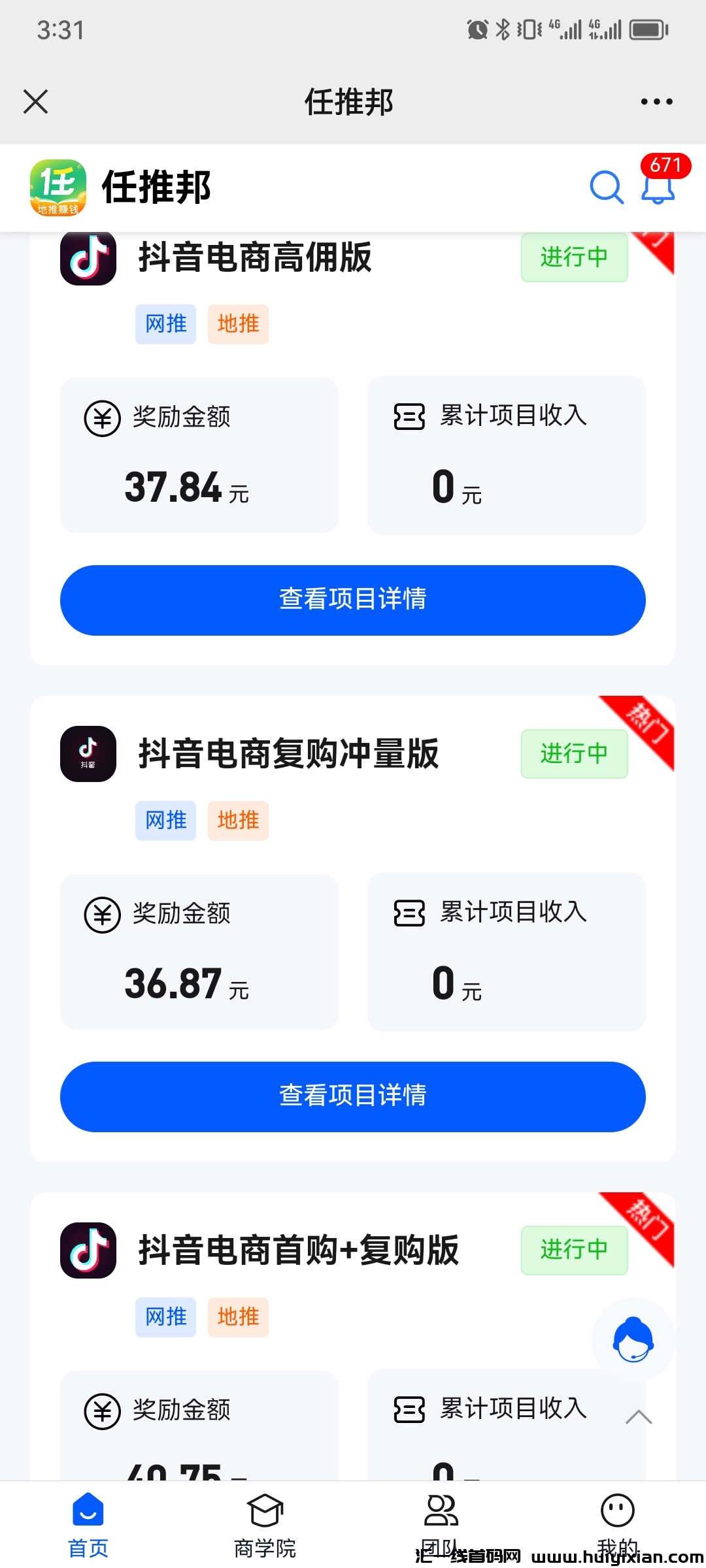Click 查看项目详情 on 复购冲量版

click(352, 1097)
